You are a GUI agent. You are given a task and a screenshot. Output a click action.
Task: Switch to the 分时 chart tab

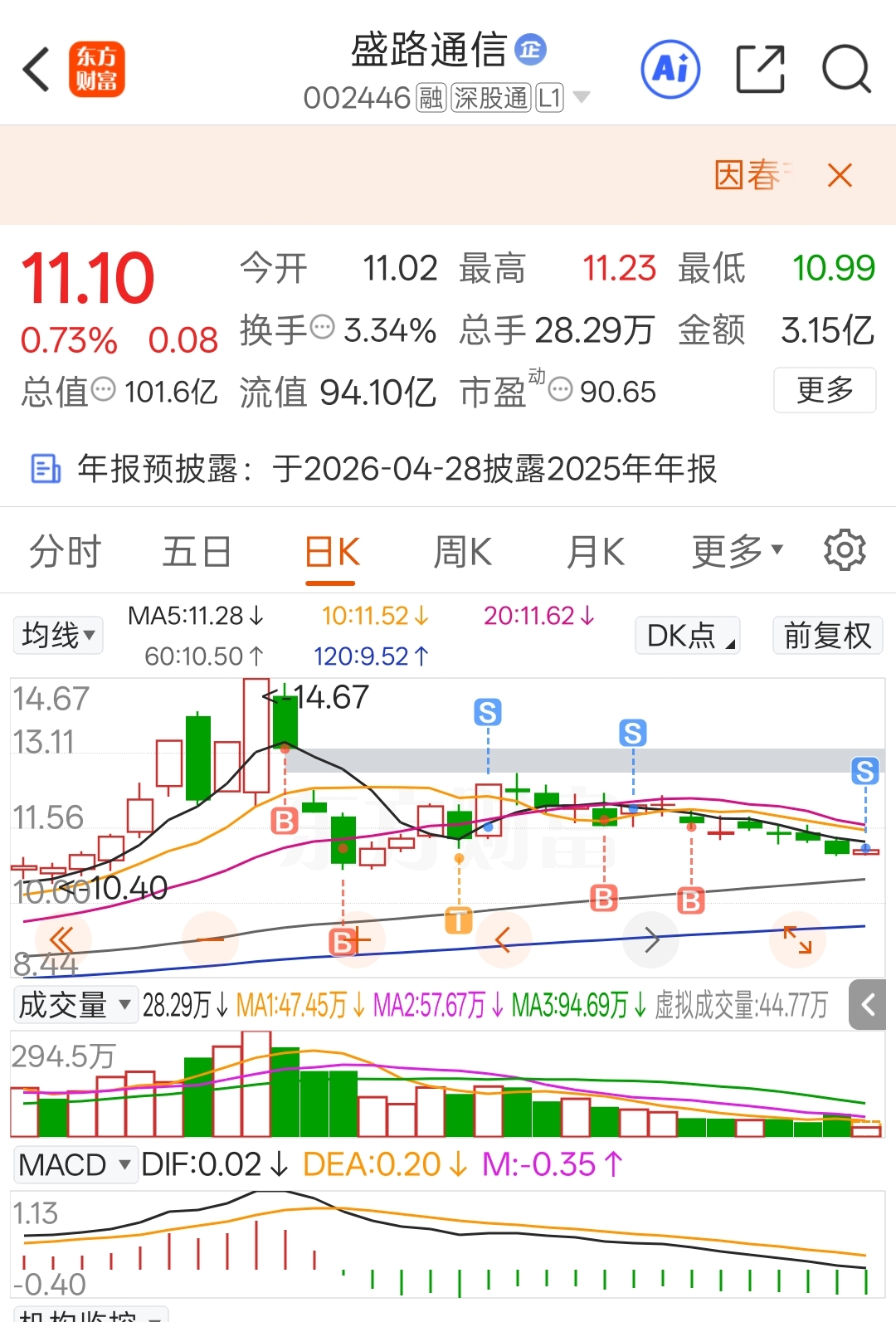[x=65, y=552]
